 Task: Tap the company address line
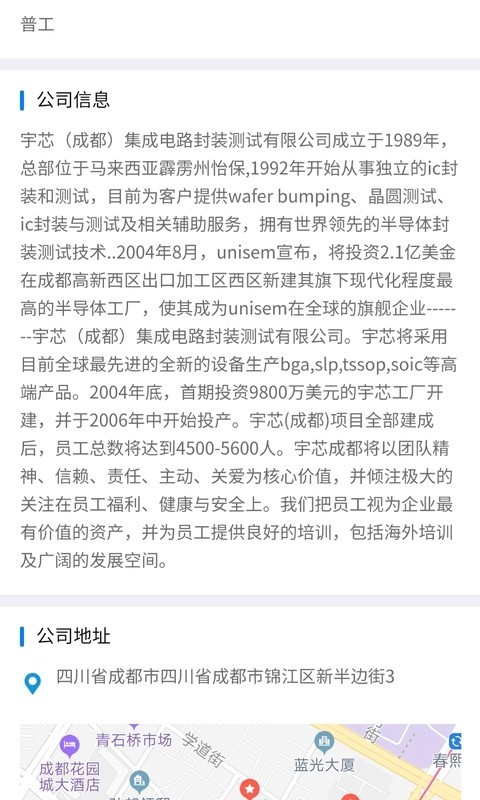pyautogui.click(x=225, y=677)
